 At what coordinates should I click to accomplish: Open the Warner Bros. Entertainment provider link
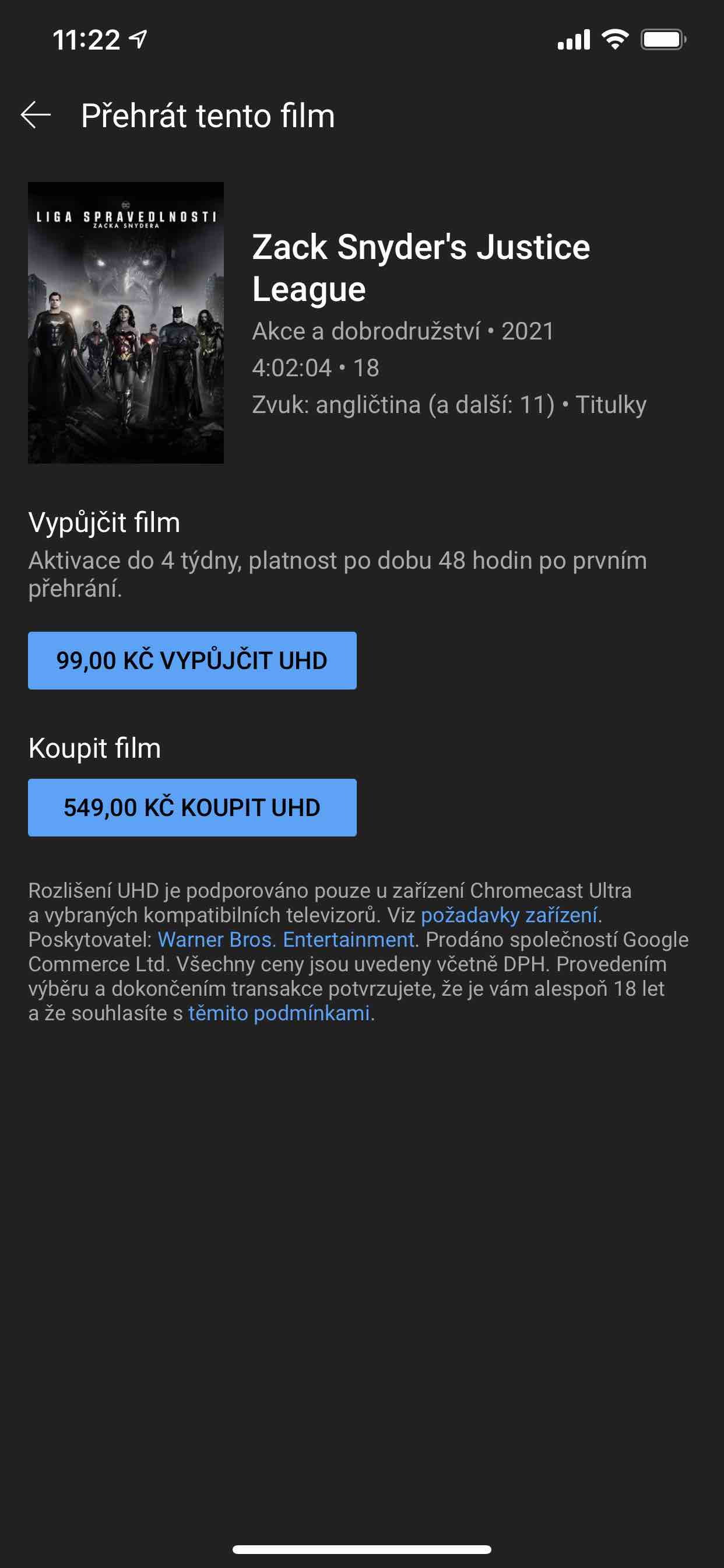[286, 939]
